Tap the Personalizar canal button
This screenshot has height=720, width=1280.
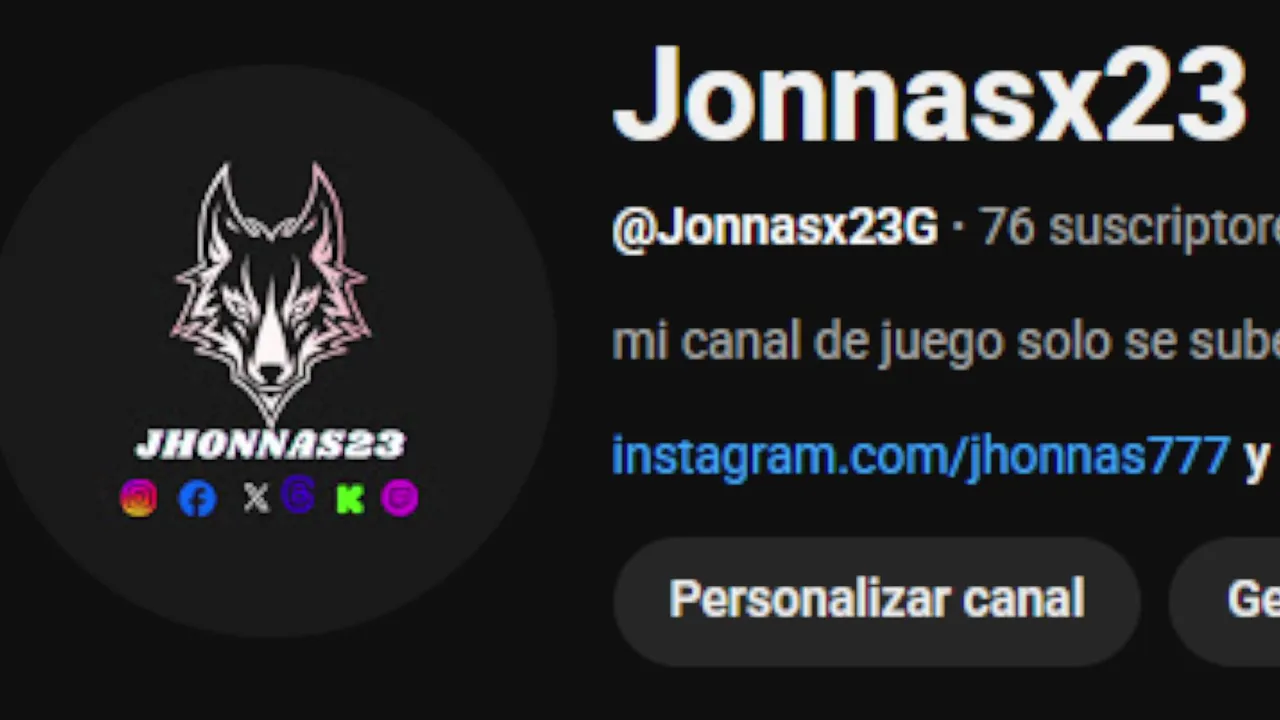[876, 600]
